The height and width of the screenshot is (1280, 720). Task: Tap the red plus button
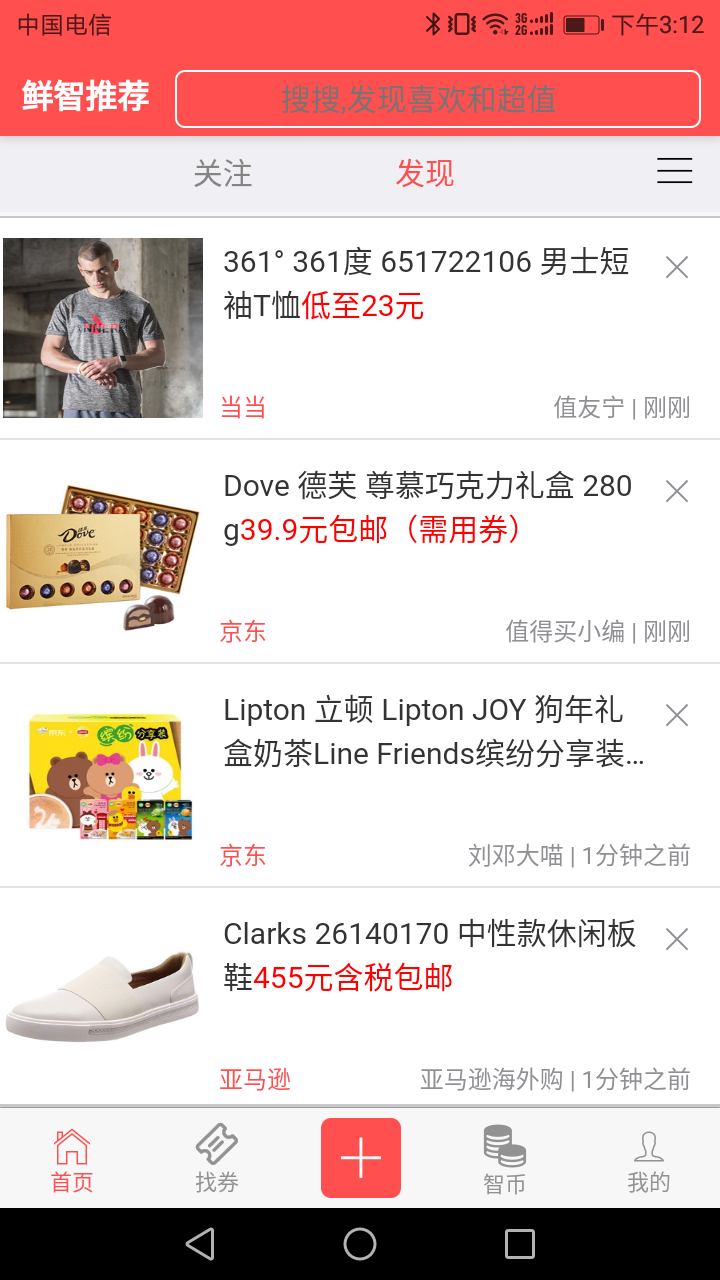pos(360,1158)
